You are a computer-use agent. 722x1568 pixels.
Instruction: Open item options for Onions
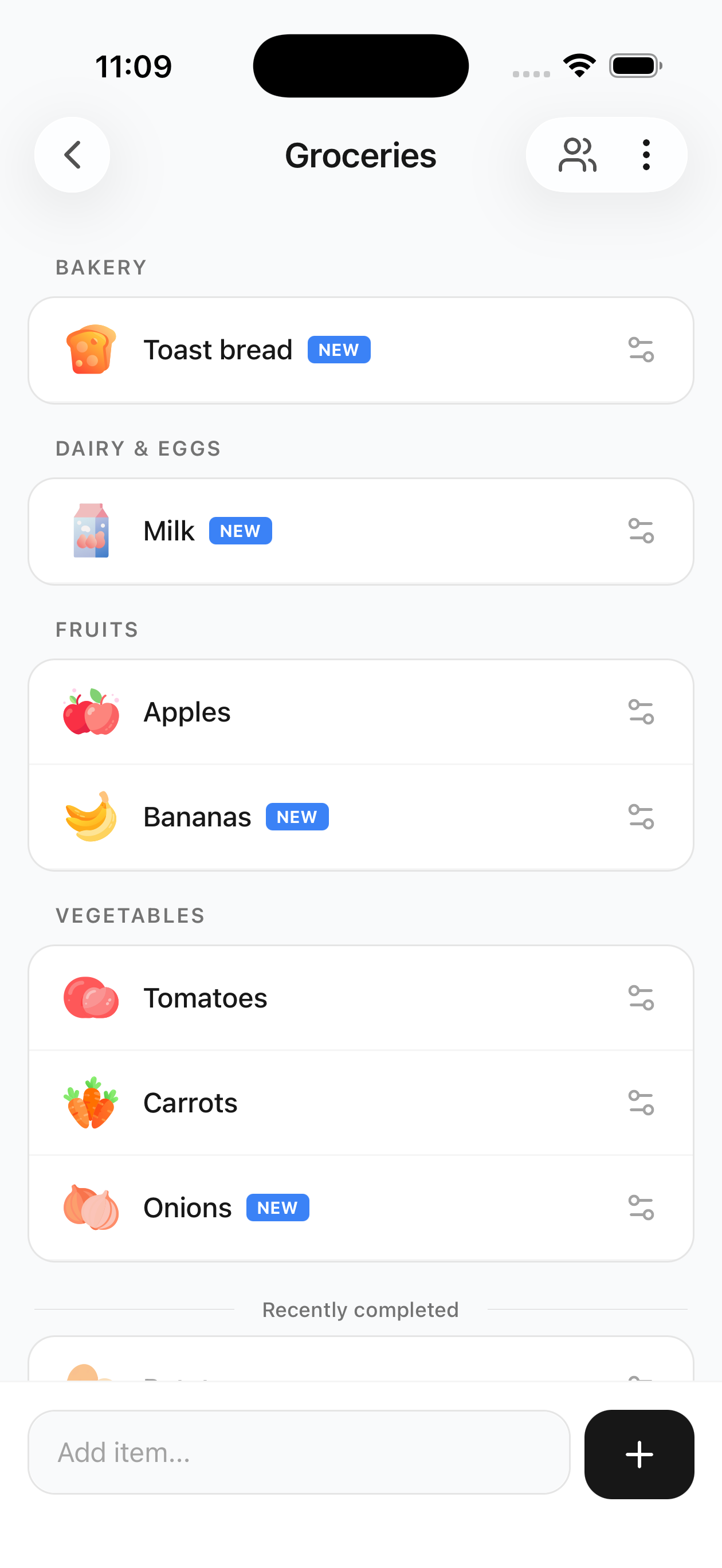click(641, 1208)
